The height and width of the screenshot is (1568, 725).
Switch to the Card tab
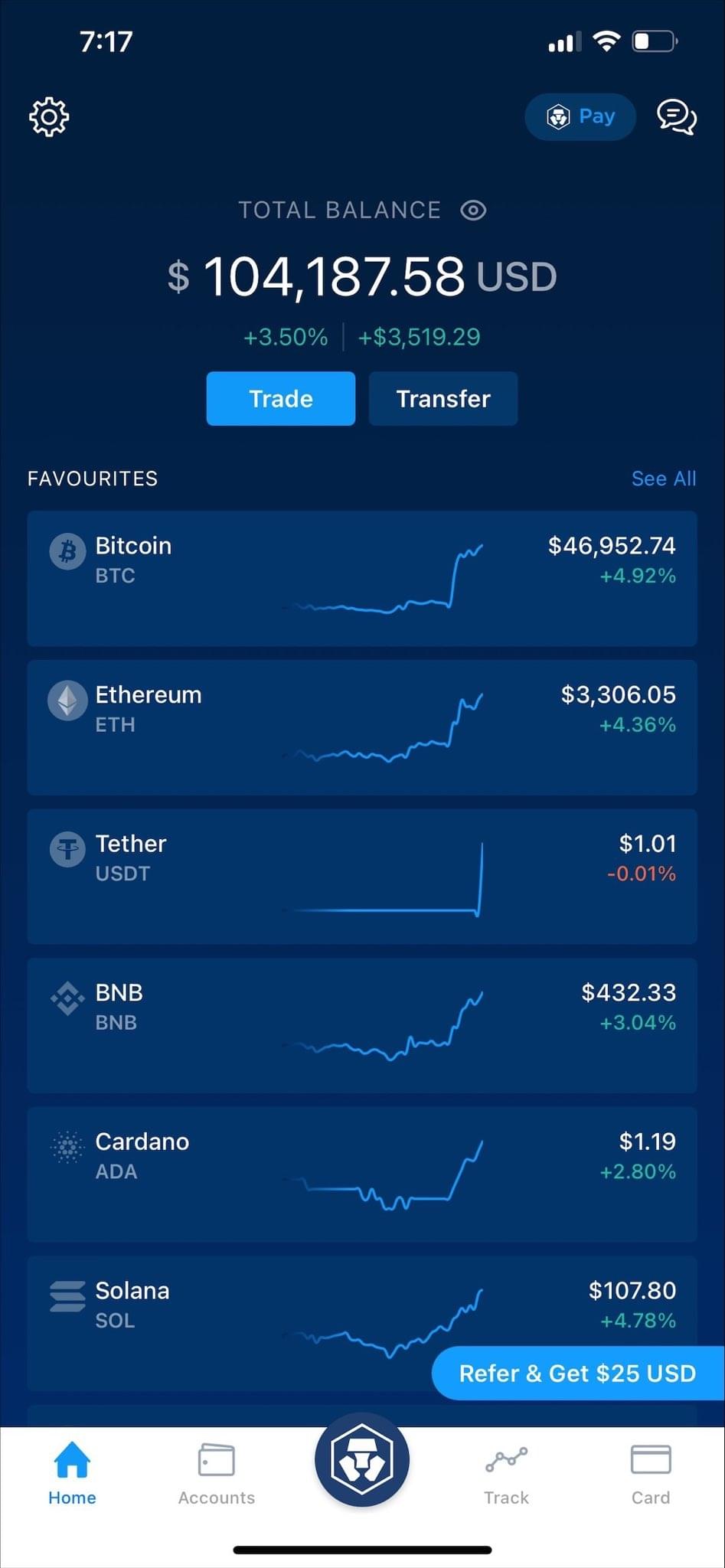click(x=651, y=1473)
